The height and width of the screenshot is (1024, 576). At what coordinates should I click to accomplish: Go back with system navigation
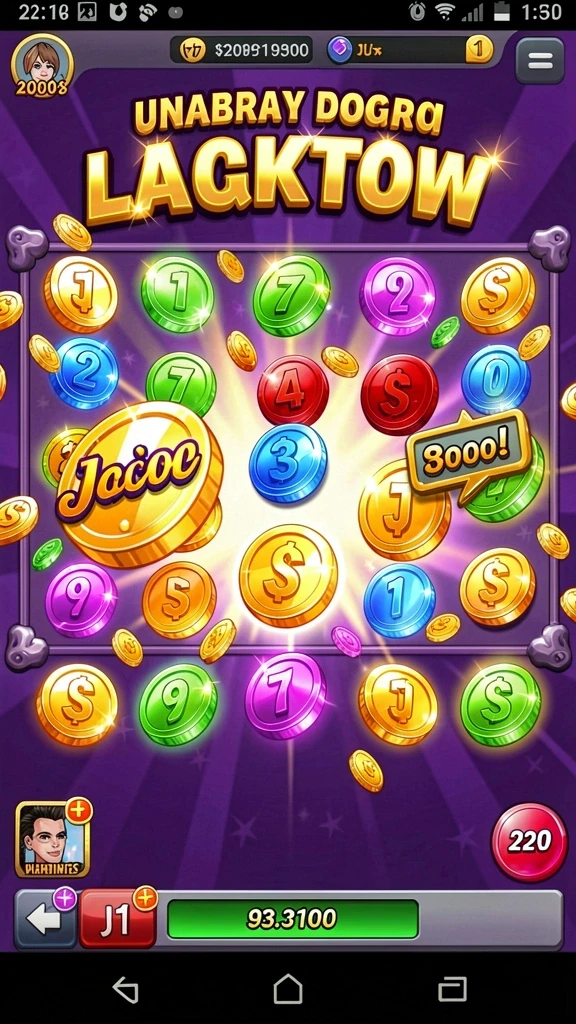click(125, 989)
